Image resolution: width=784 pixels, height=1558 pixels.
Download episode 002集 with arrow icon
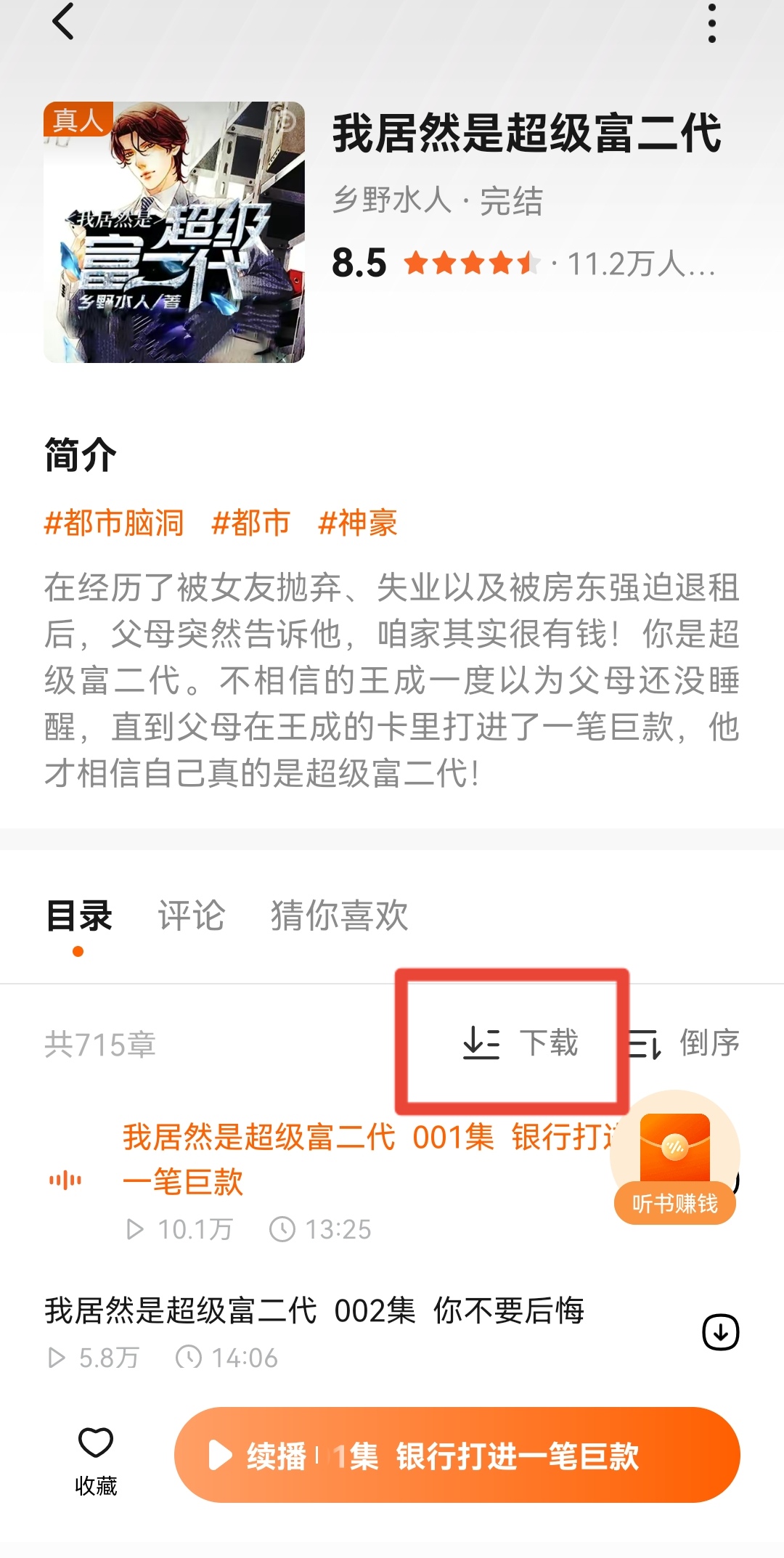click(x=720, y=1332)
